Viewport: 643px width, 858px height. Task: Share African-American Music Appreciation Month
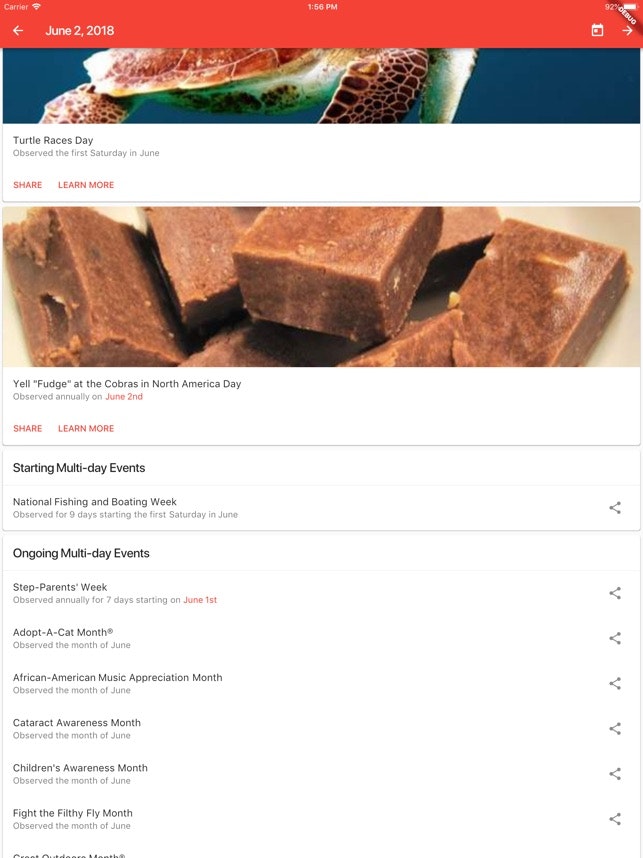pyautogui.click(x=615, y=683)
